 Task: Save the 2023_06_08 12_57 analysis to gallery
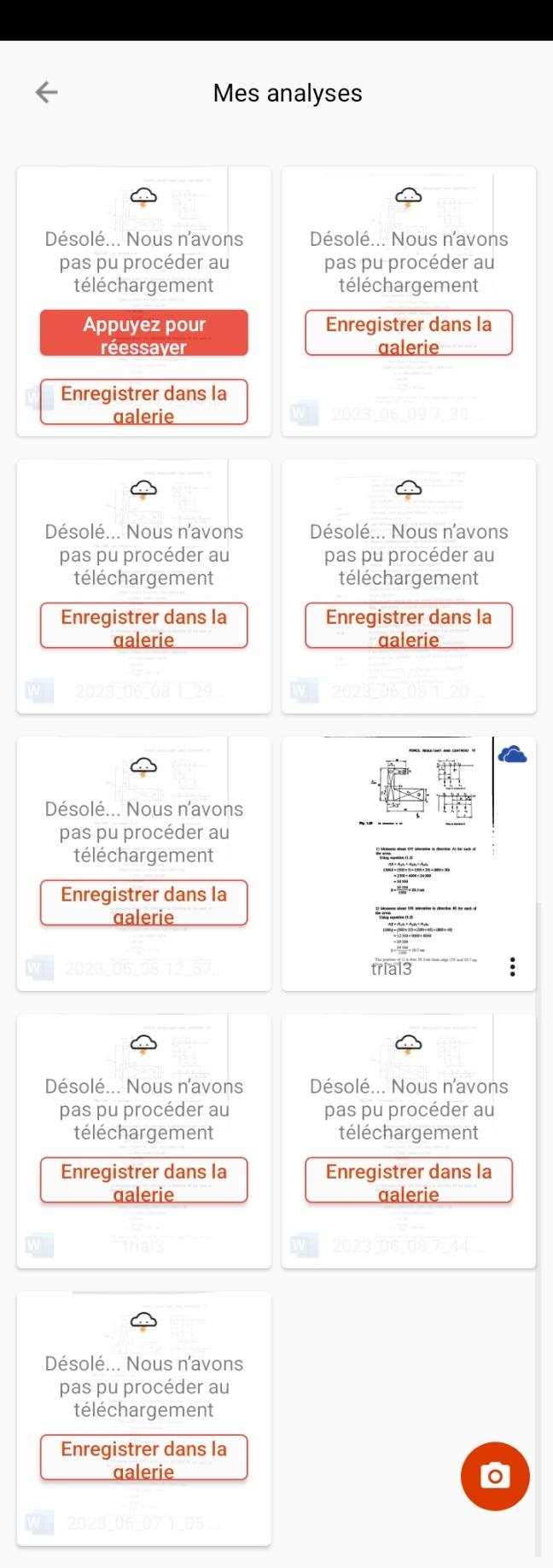pyautogui.click(x=143, y=903)
